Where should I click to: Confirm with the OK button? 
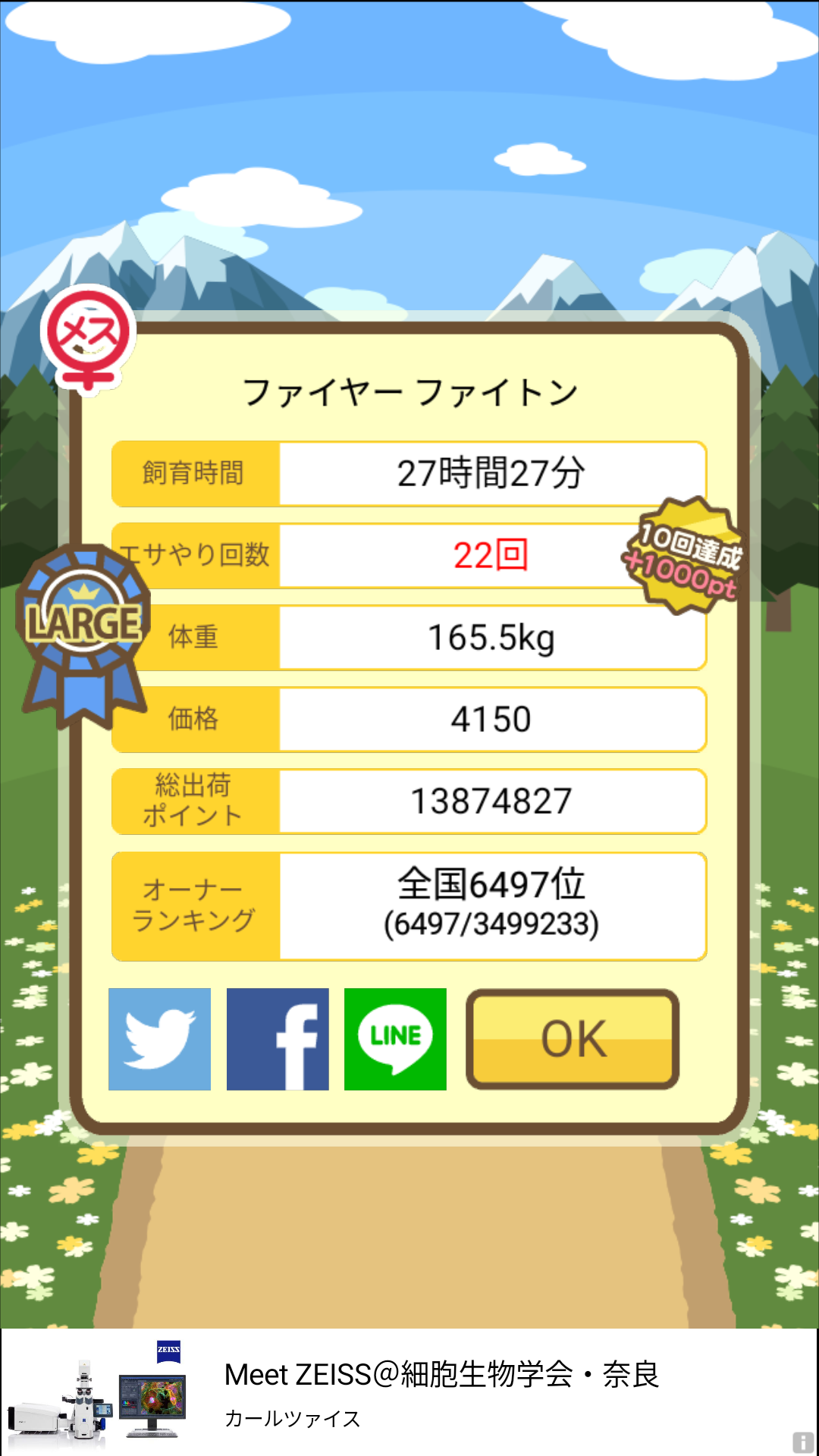(573, 1039)
